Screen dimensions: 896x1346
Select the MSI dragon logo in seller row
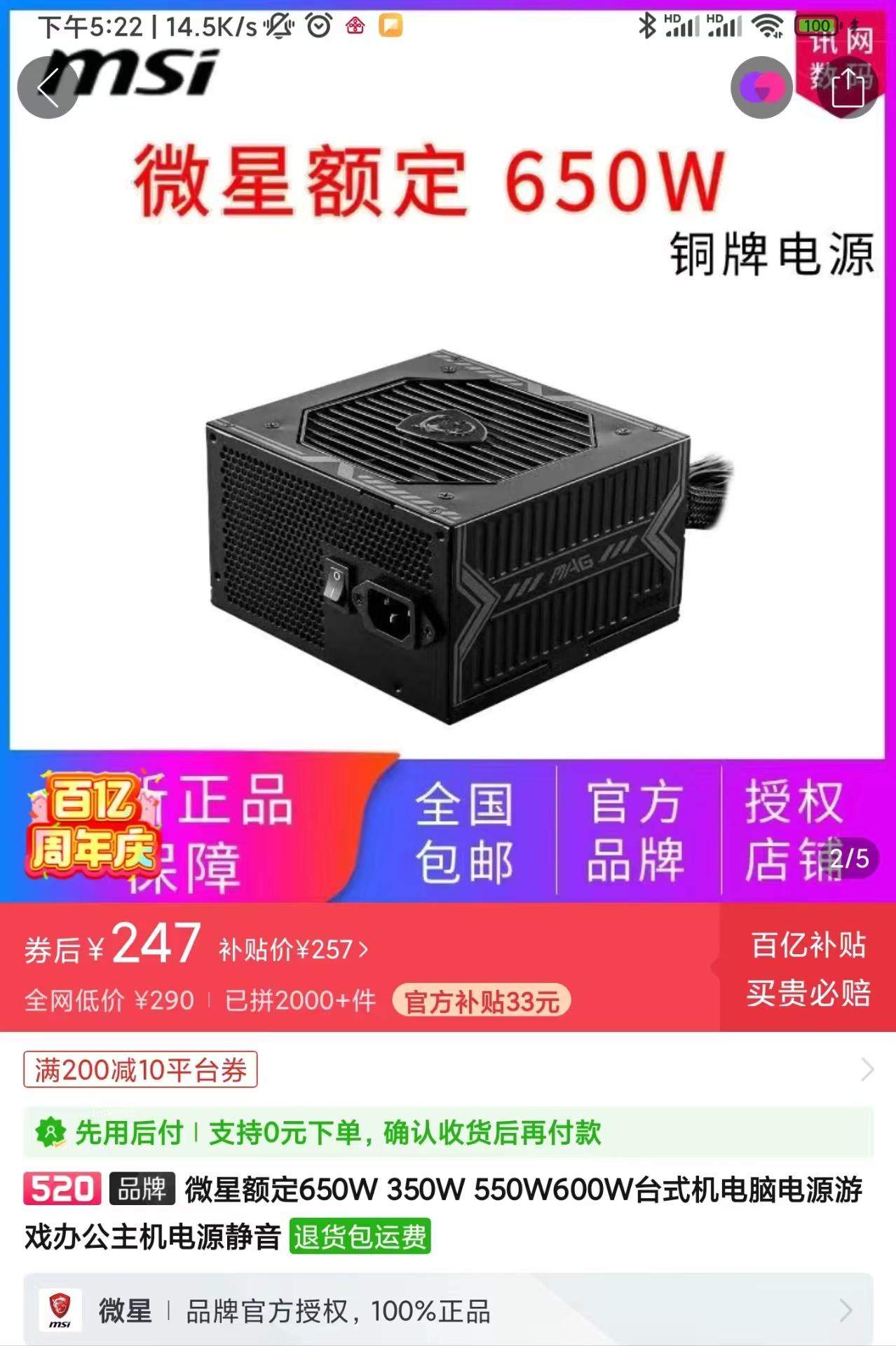61,1308
